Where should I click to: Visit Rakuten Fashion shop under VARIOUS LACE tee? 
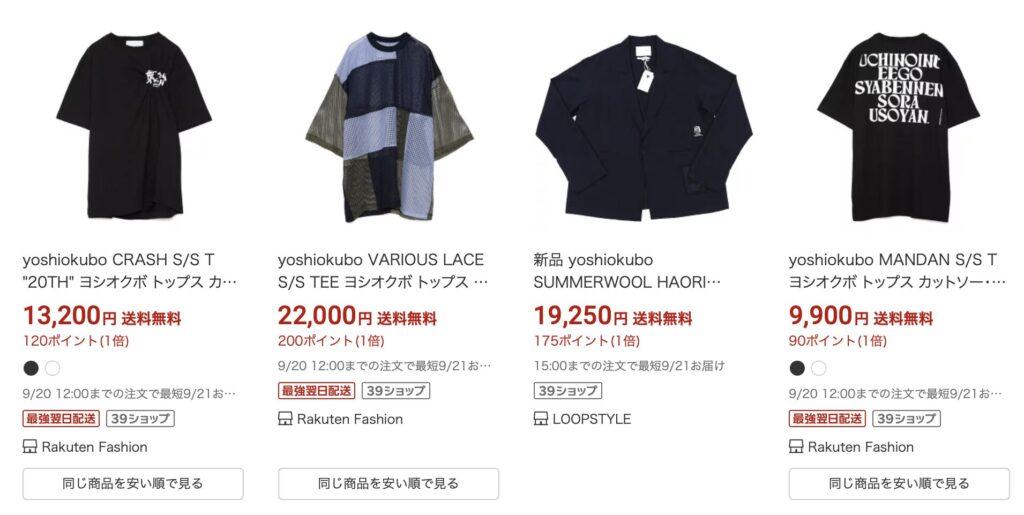pos(349,419)
